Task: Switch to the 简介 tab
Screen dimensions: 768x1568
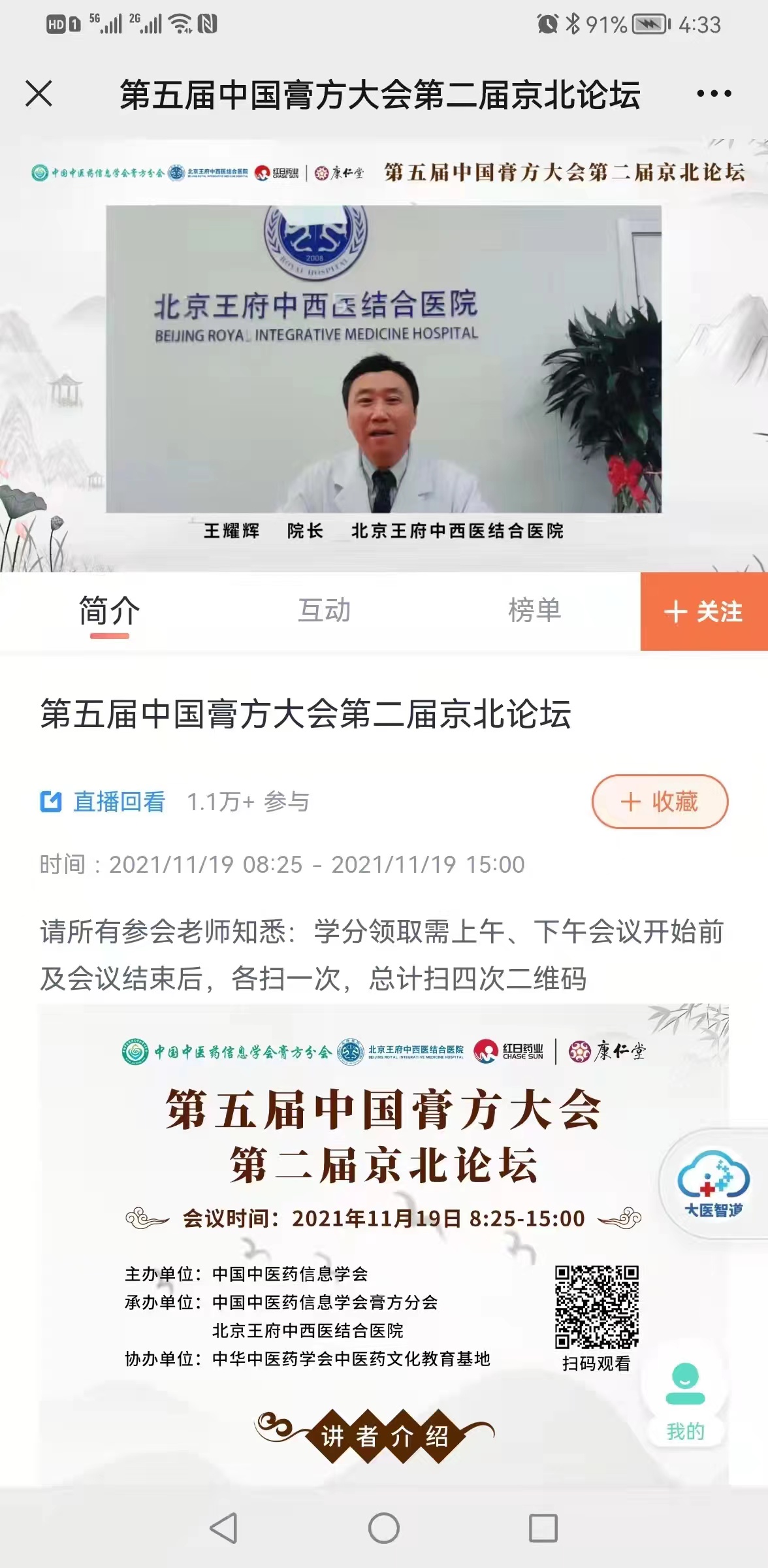Action: (x=109, y=612)
